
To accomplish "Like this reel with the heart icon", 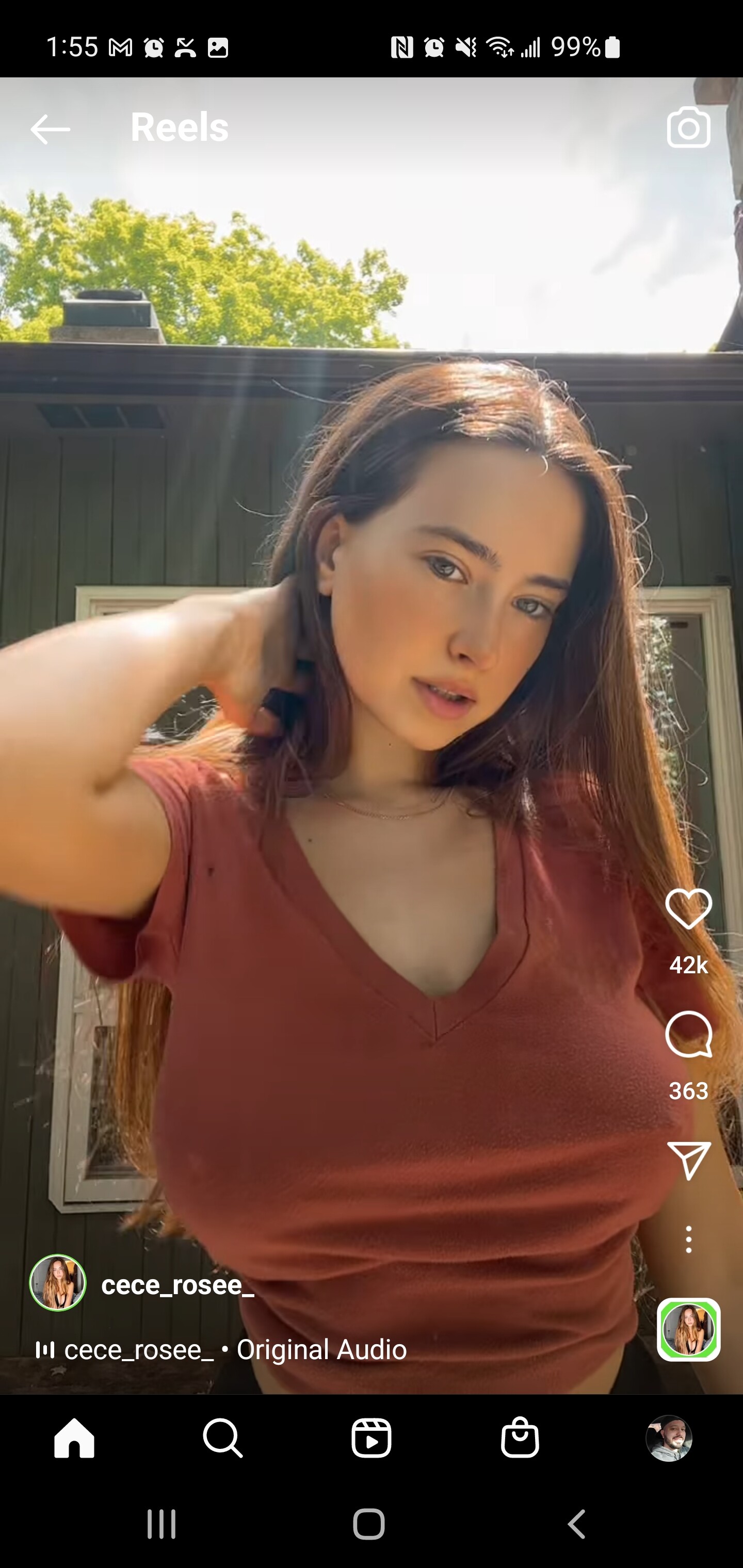I will (x=688, y=908).
